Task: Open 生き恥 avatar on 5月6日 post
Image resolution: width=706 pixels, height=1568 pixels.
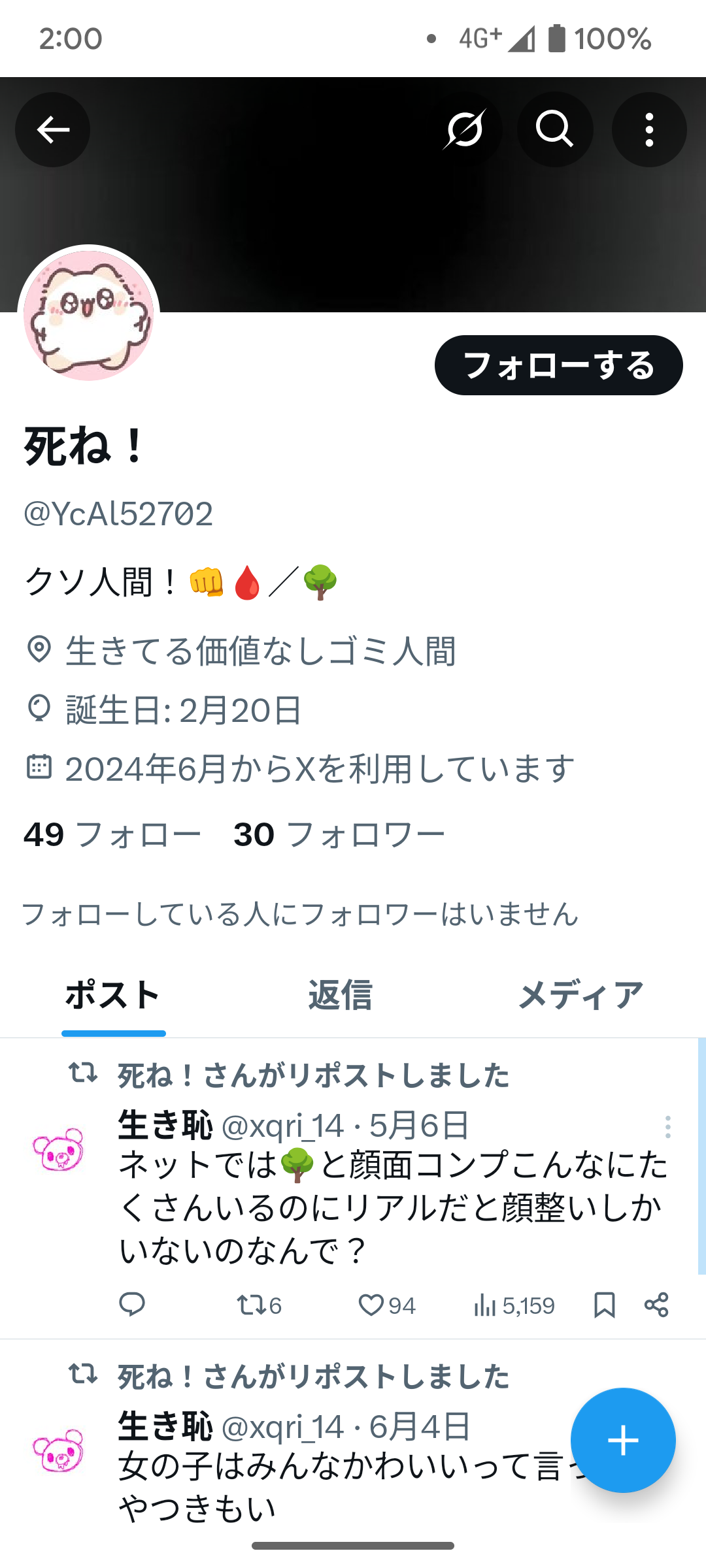Action: 58,1150
